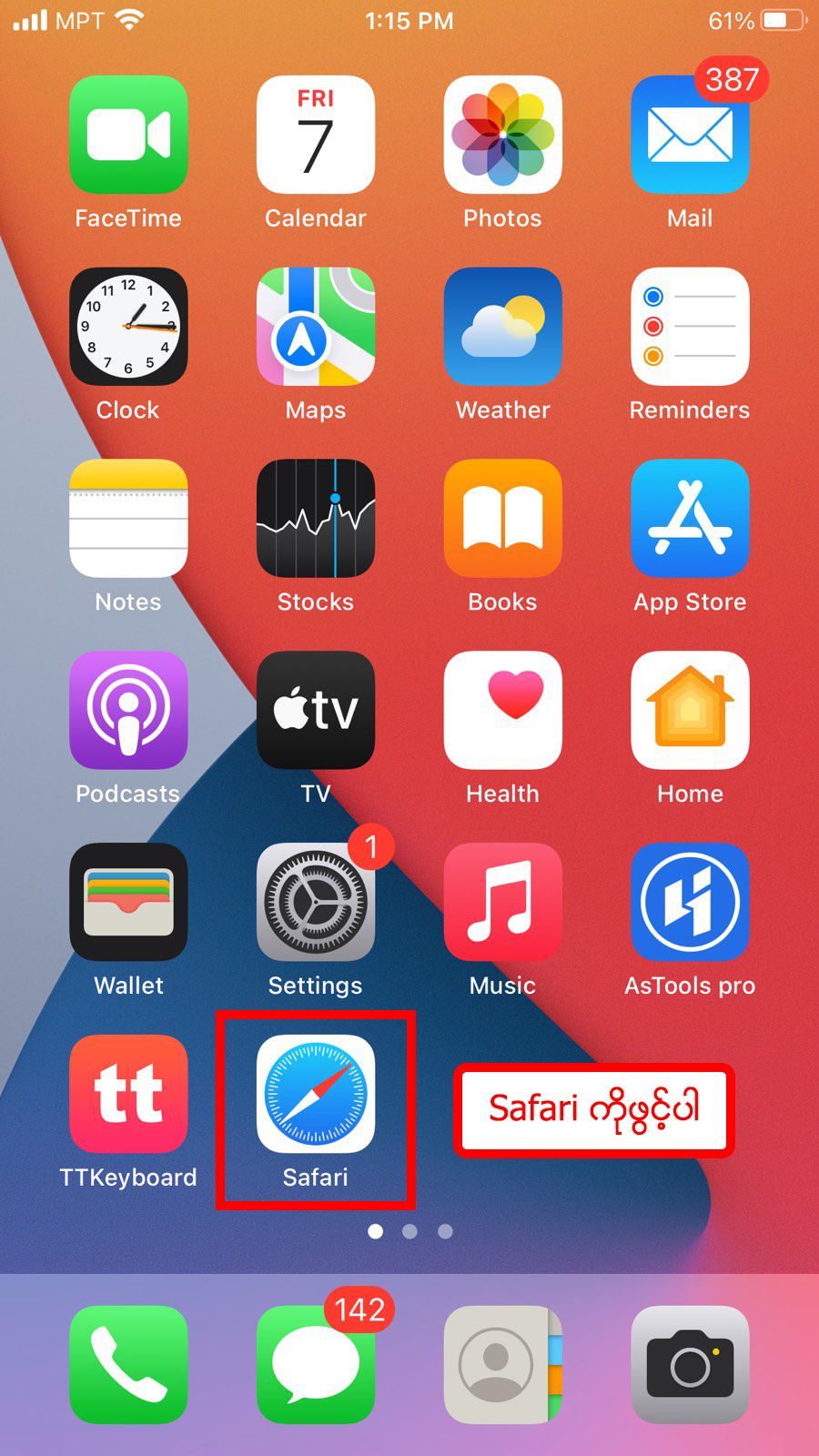Open the Safari browser app
Viewport: 819px width, 1456px height.
coord(315,1093)
